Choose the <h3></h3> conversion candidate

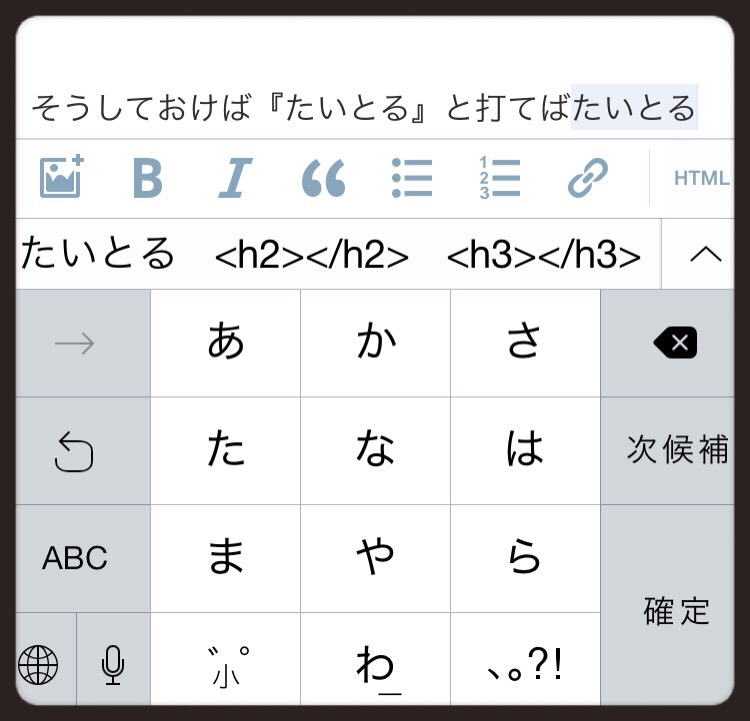pos(543,256)
